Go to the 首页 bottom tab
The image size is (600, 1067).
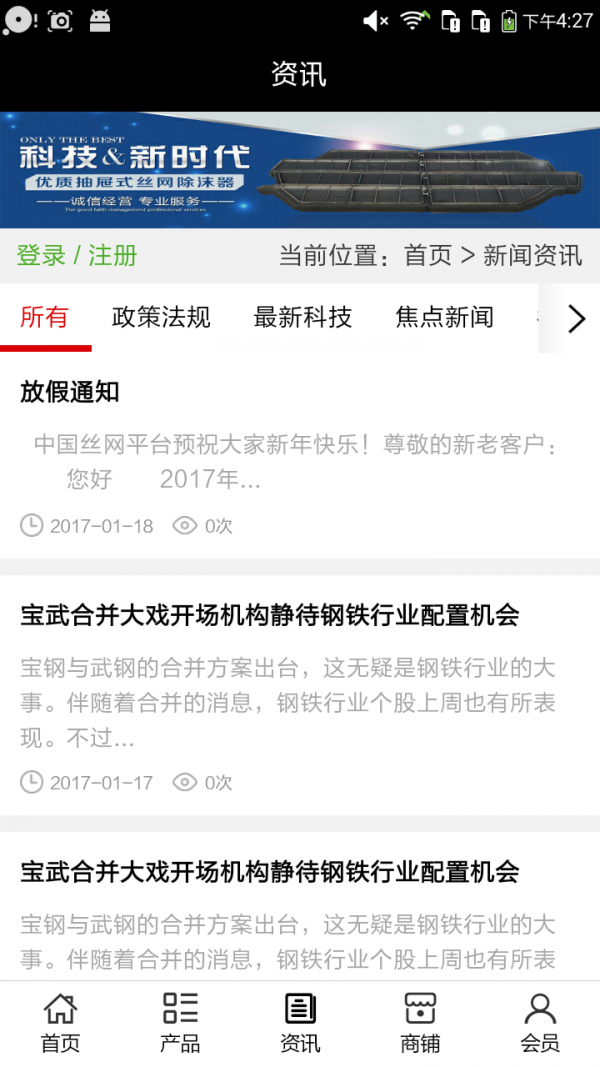point(60,1023)
